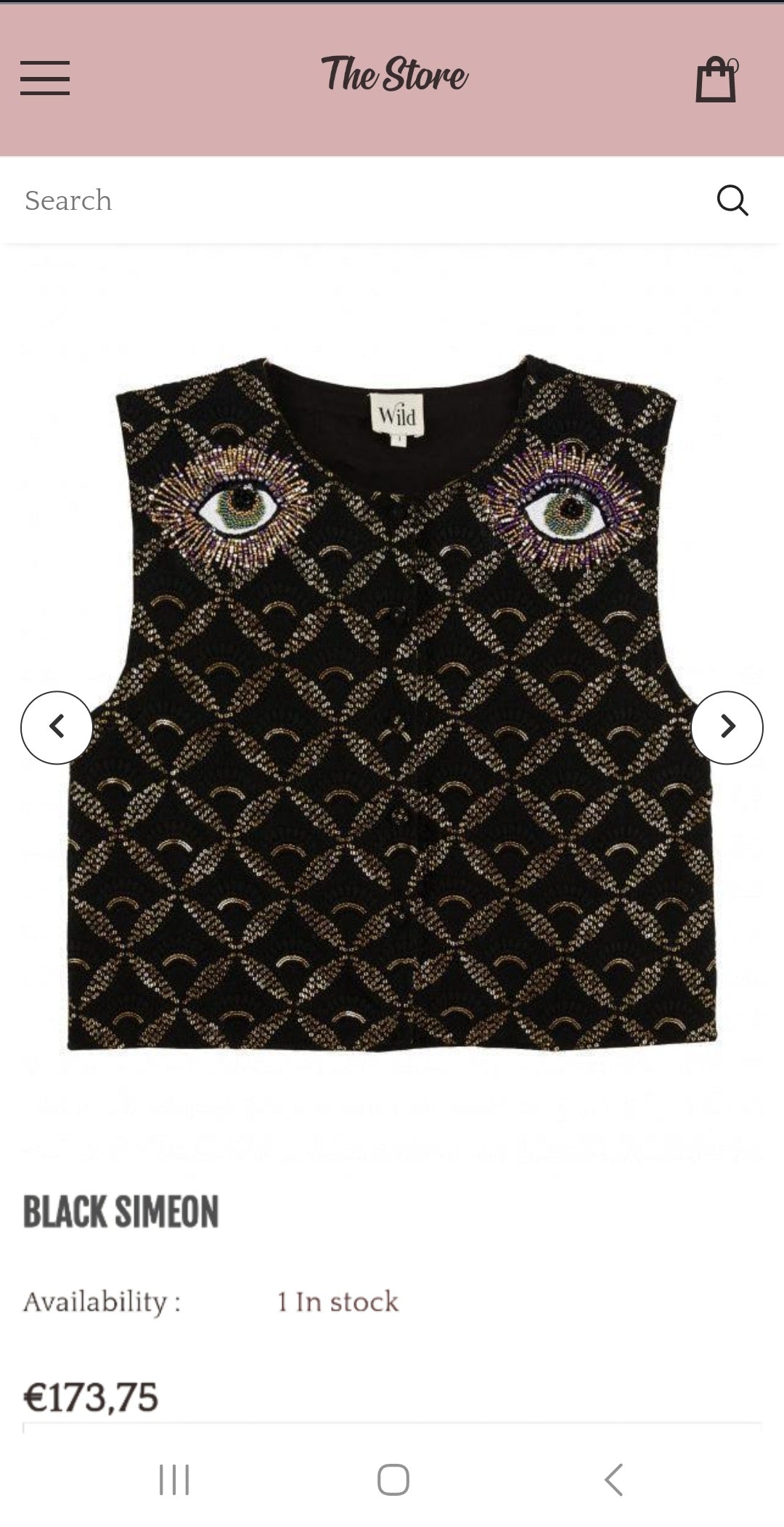Open the hamburger menu
This screenshot has width=784, height=1527.
click(45, 78)
